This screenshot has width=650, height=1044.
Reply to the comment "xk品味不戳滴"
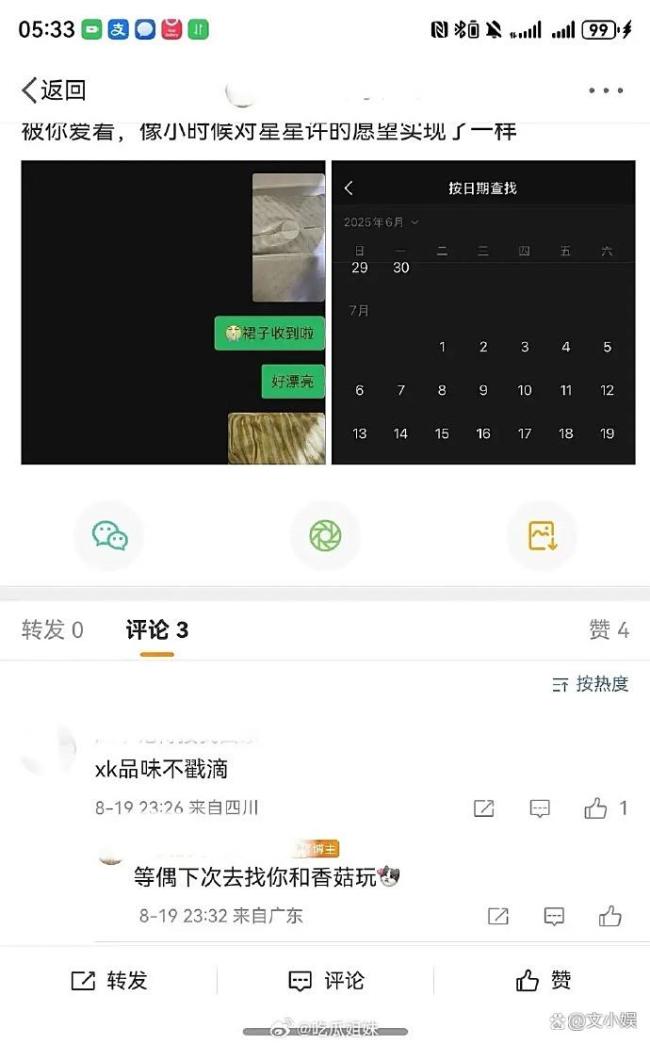[x=540, y=808]
